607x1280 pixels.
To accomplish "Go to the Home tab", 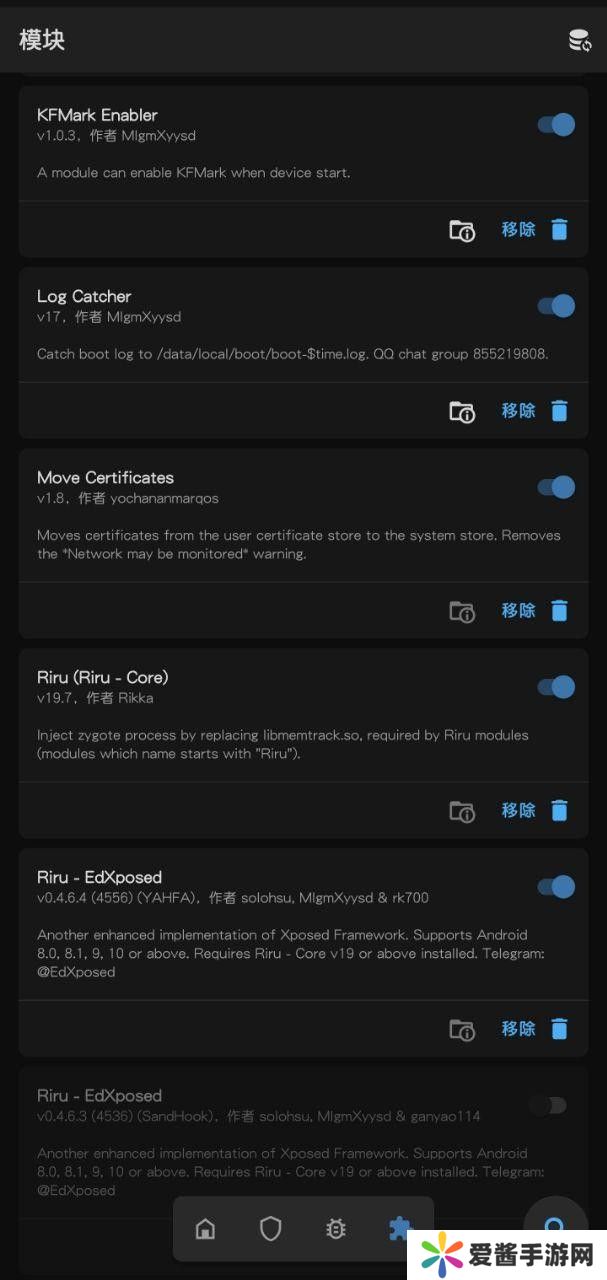I will pyautogui.click(x=205, y=1229).
